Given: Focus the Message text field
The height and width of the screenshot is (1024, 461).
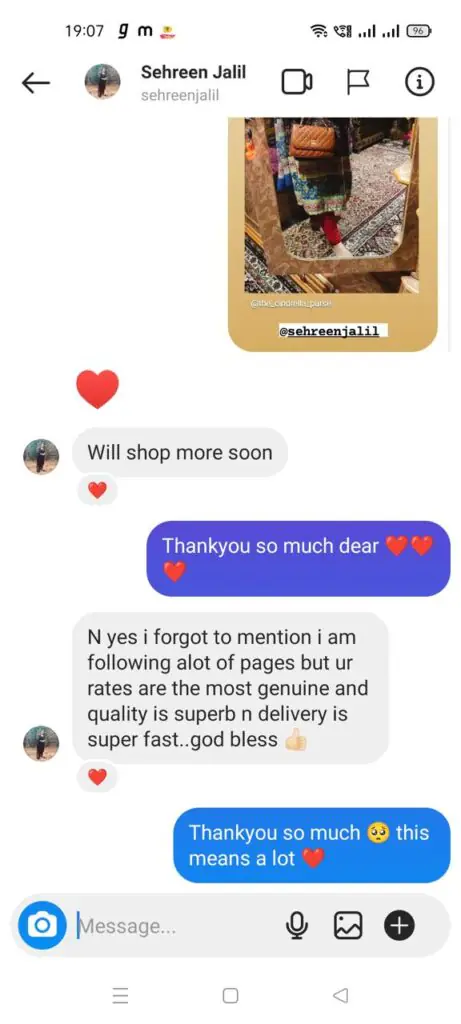Looking at the screenshot, I should coord(176,926).
